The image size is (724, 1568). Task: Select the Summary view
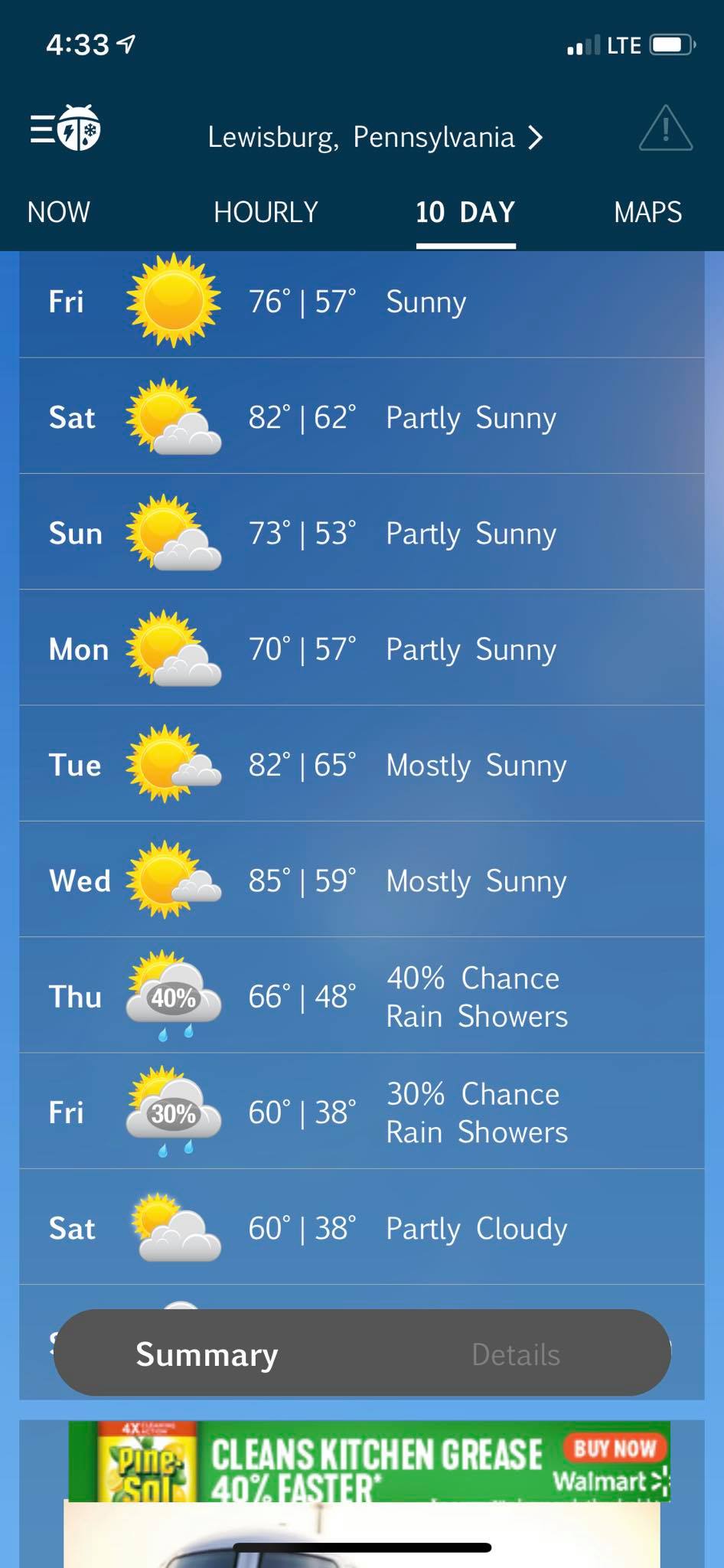[207, 1354]
